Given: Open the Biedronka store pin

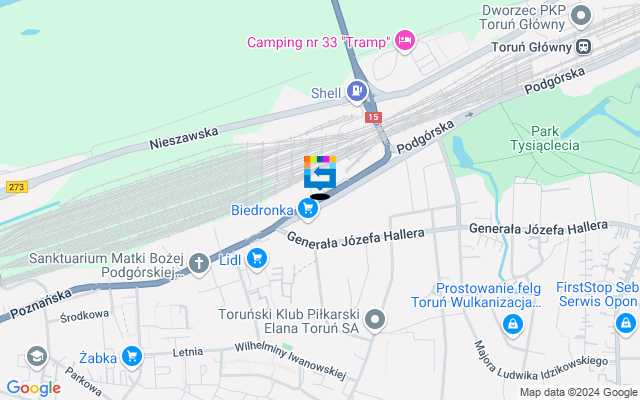Looking at the screenshot, I should point(308,210).
